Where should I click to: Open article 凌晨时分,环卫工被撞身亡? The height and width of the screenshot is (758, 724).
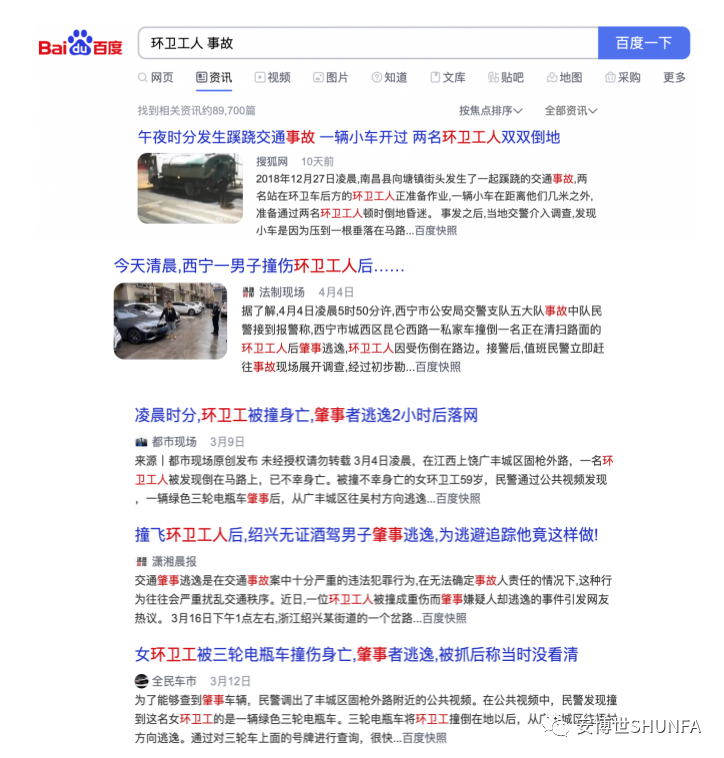(306, 415)
